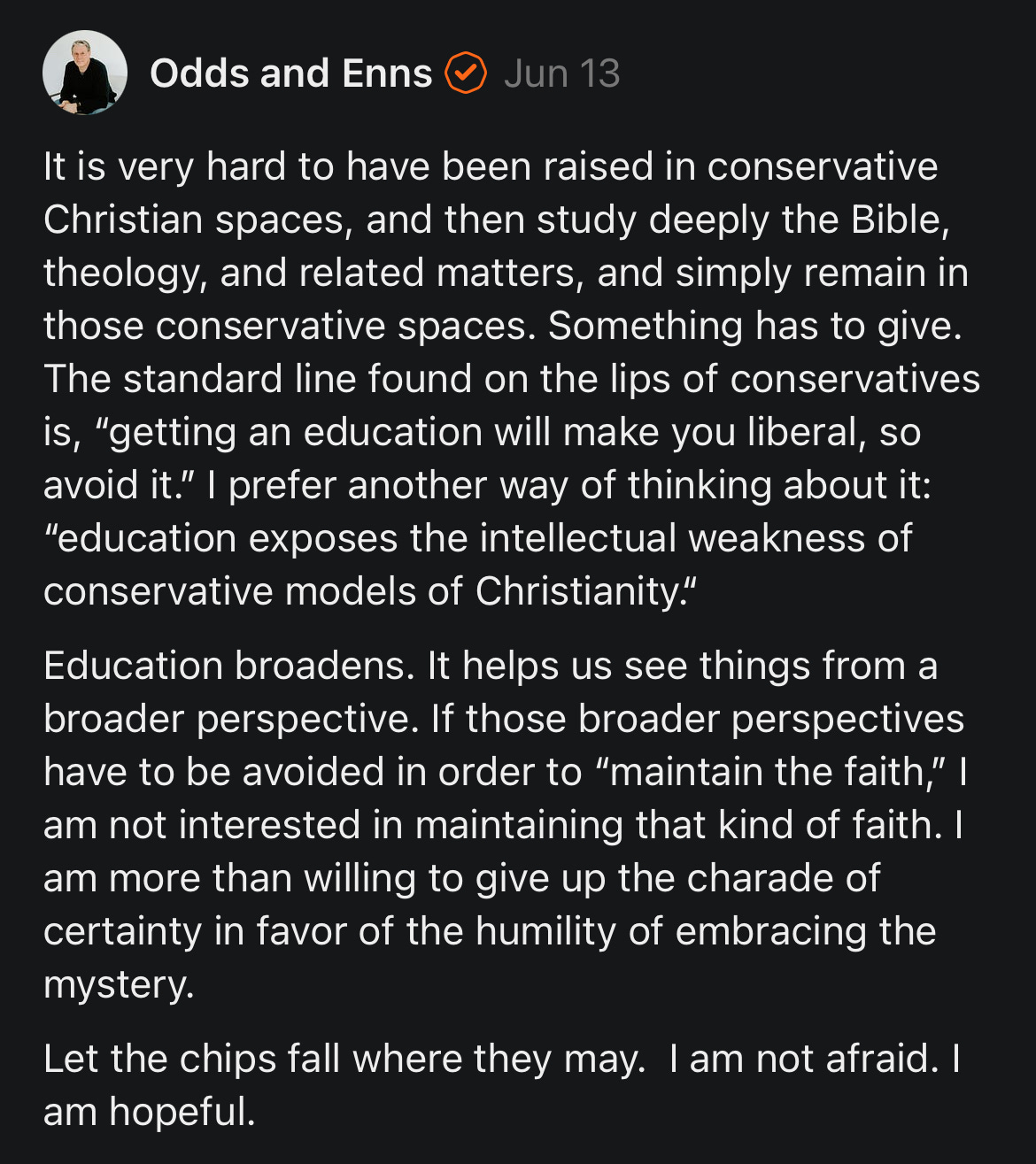Image resolution: width=1036 pixels, height=1164 pixels.
Task: Tap the Odds and Enns author name
Action: coord(290,73)
